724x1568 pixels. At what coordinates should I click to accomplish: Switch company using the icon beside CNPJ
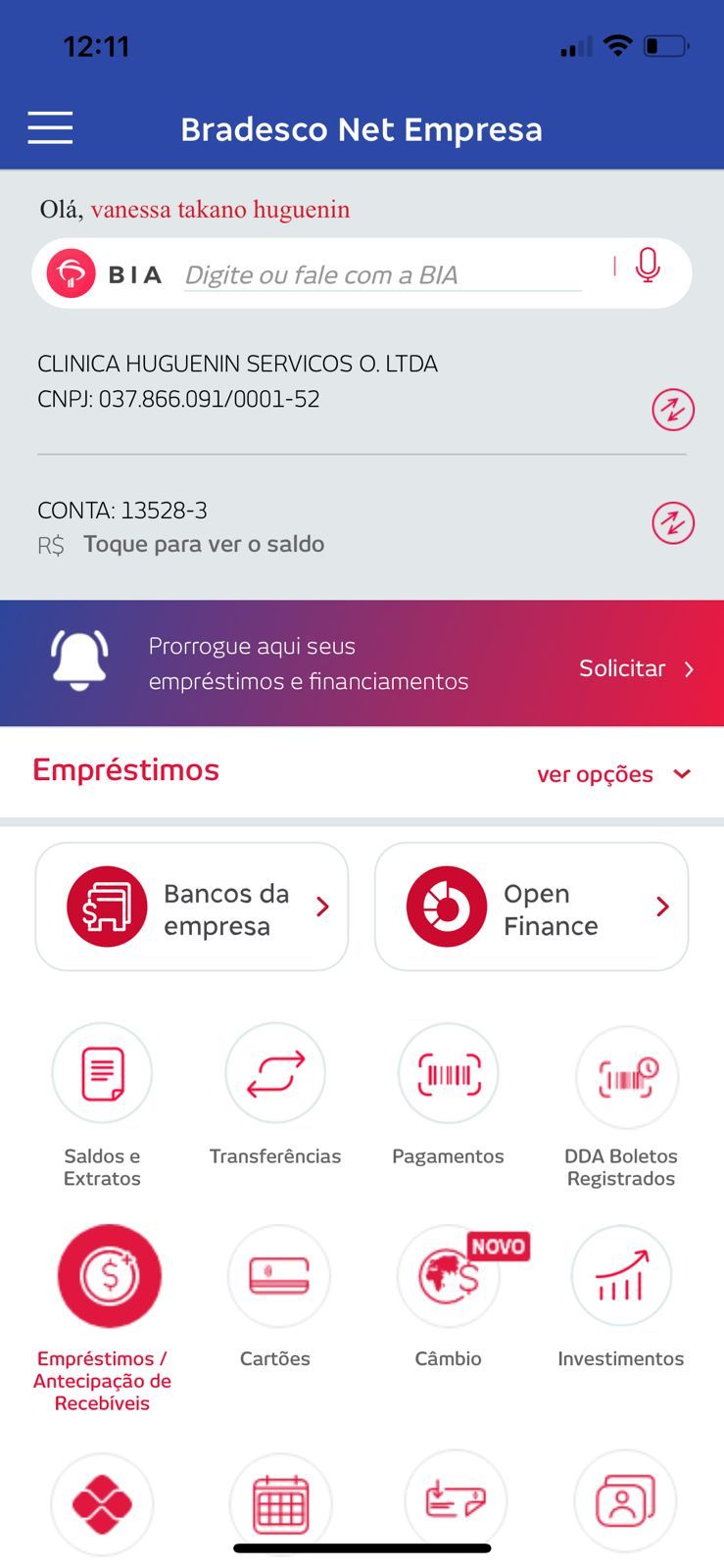pyautogui.click(x=673, y=410)
